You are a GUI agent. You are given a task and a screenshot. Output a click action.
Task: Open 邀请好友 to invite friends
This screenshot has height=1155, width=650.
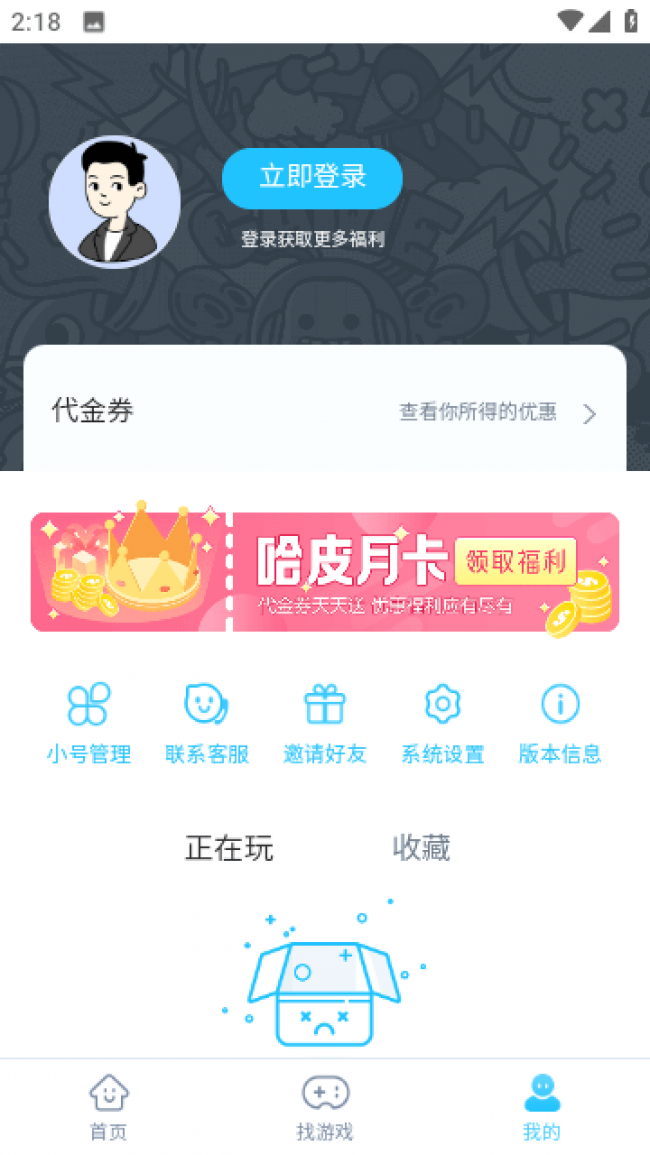(325, 724)
